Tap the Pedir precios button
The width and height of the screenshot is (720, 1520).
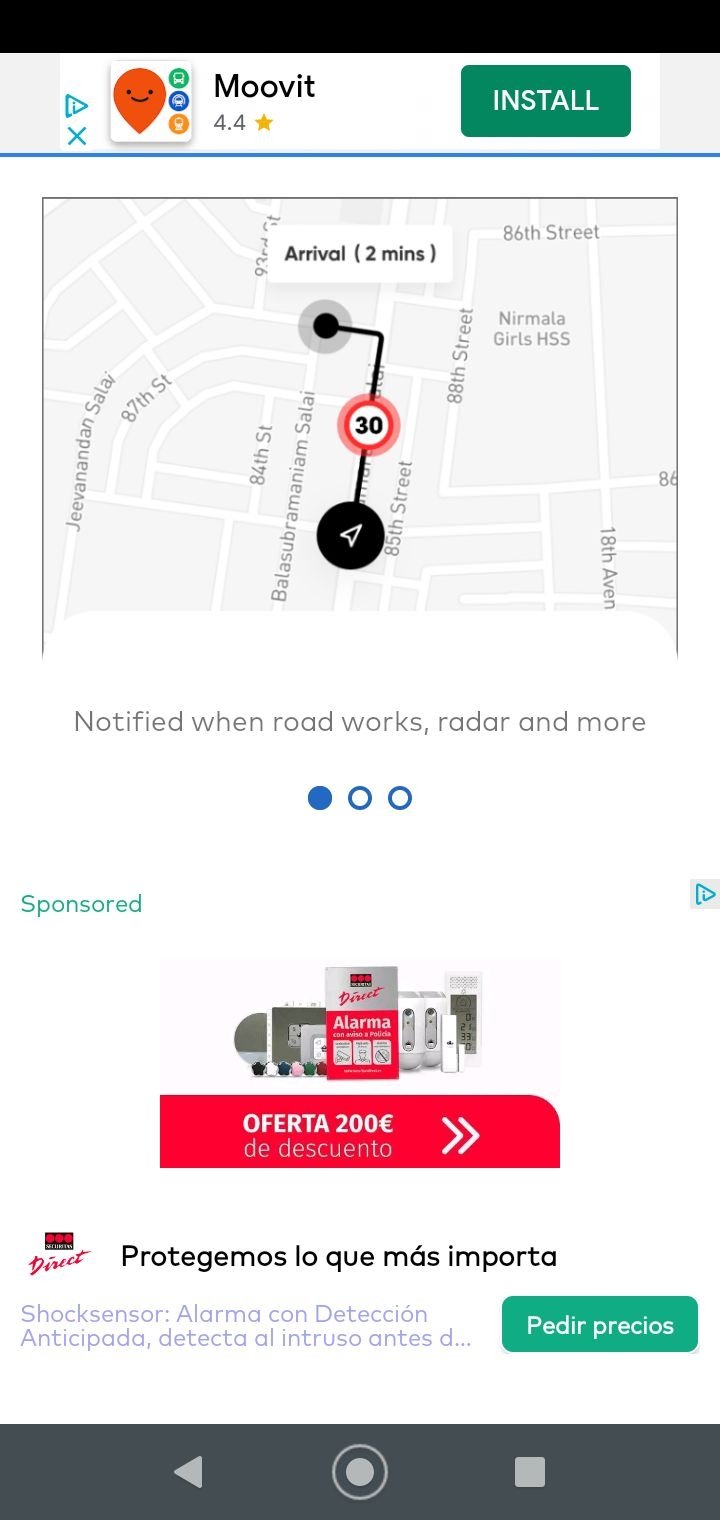tap(599, 1325)
